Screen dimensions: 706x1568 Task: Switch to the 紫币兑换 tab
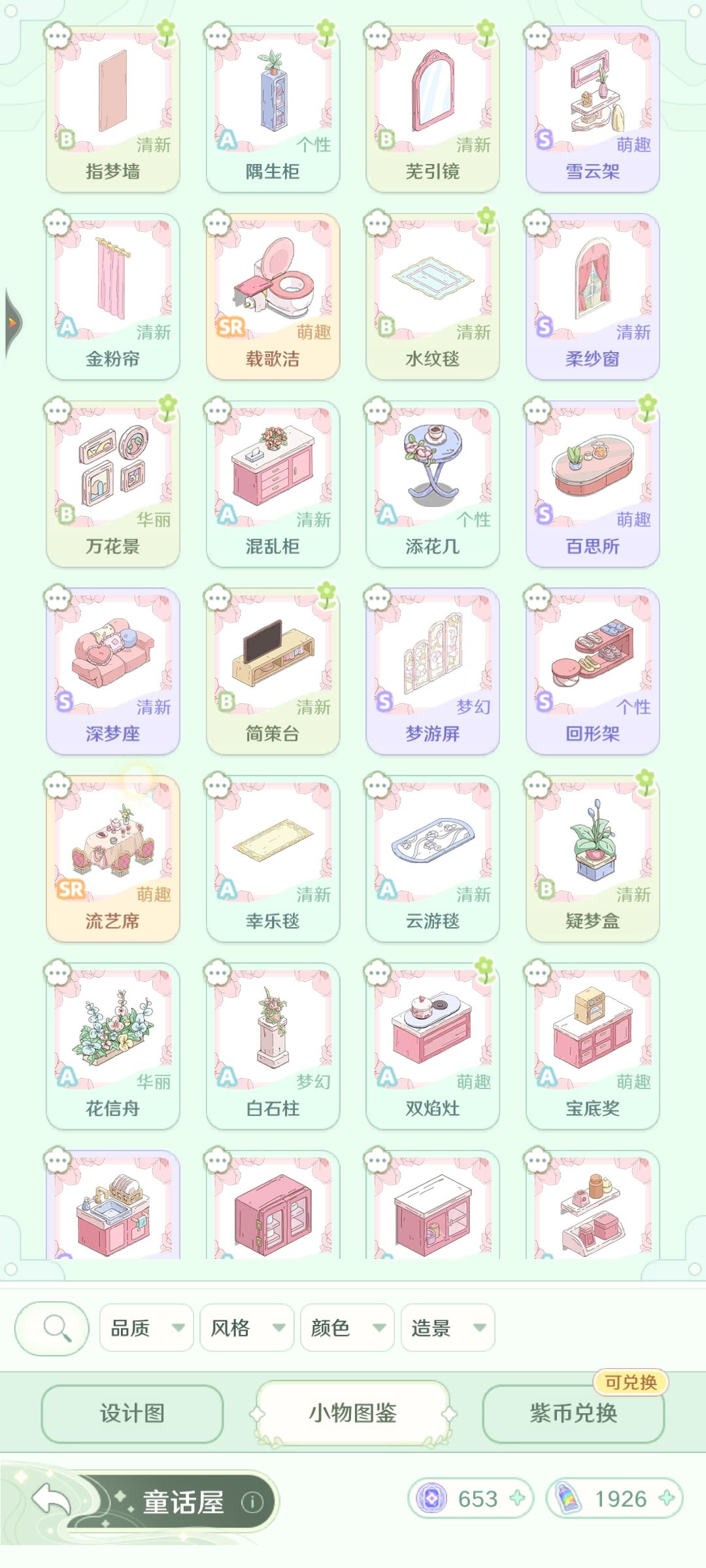pos(574,1416)
